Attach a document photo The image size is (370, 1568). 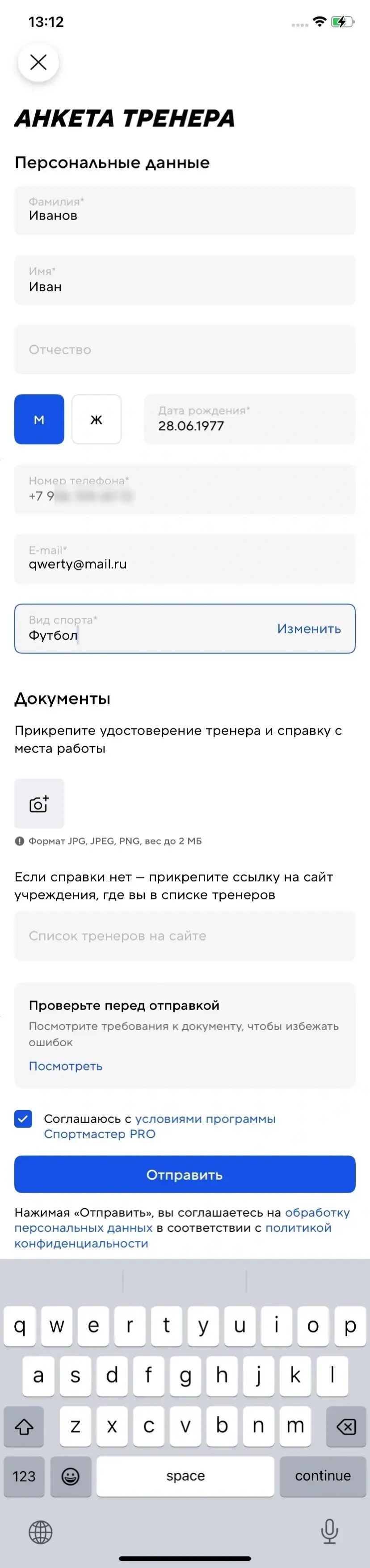[x=39, y=803]
